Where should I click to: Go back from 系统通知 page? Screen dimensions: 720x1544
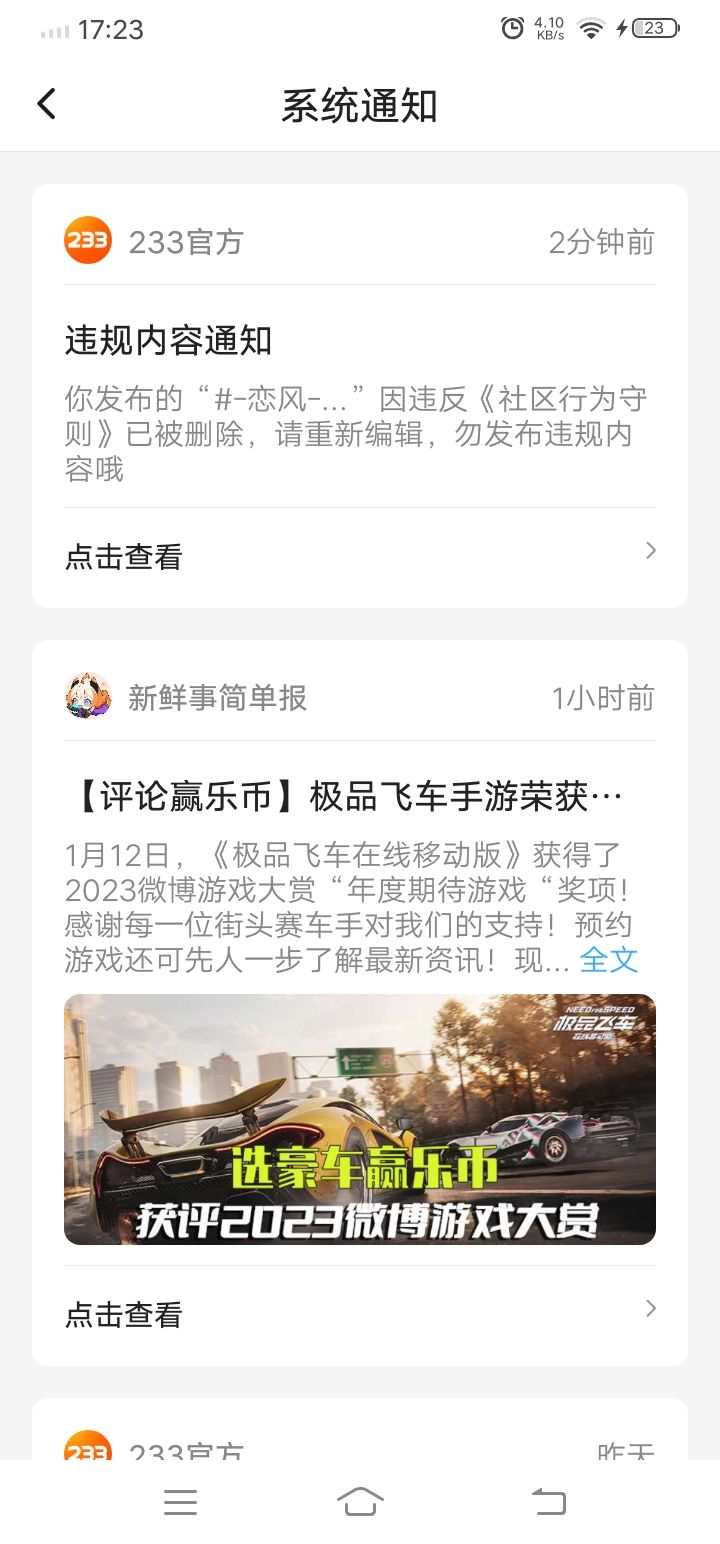pos(47,104)
